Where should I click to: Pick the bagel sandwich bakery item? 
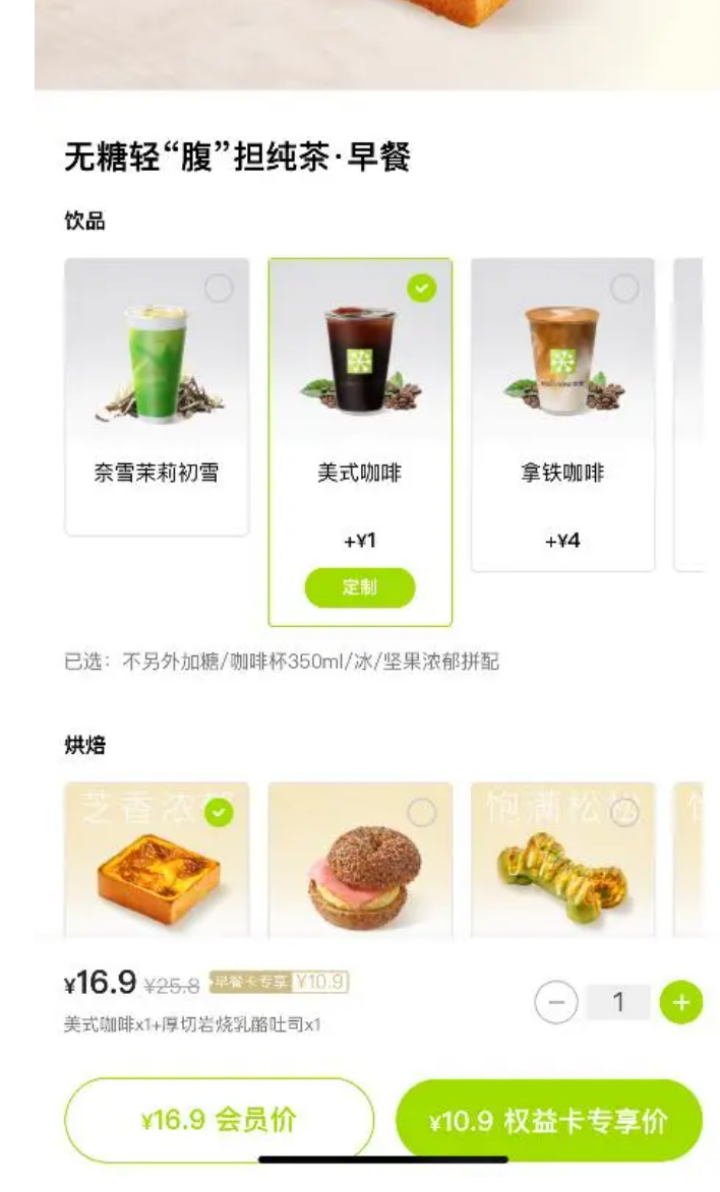point(360,862)
